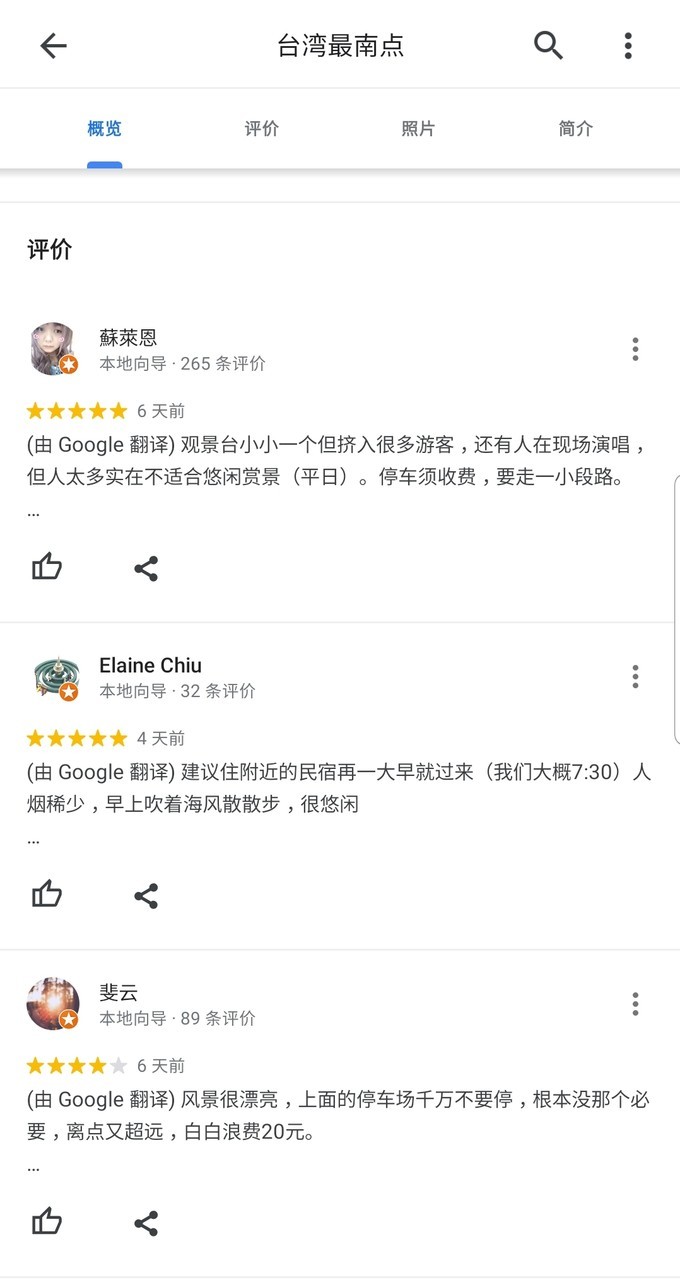Share 斐云's review

[146, 1223]
